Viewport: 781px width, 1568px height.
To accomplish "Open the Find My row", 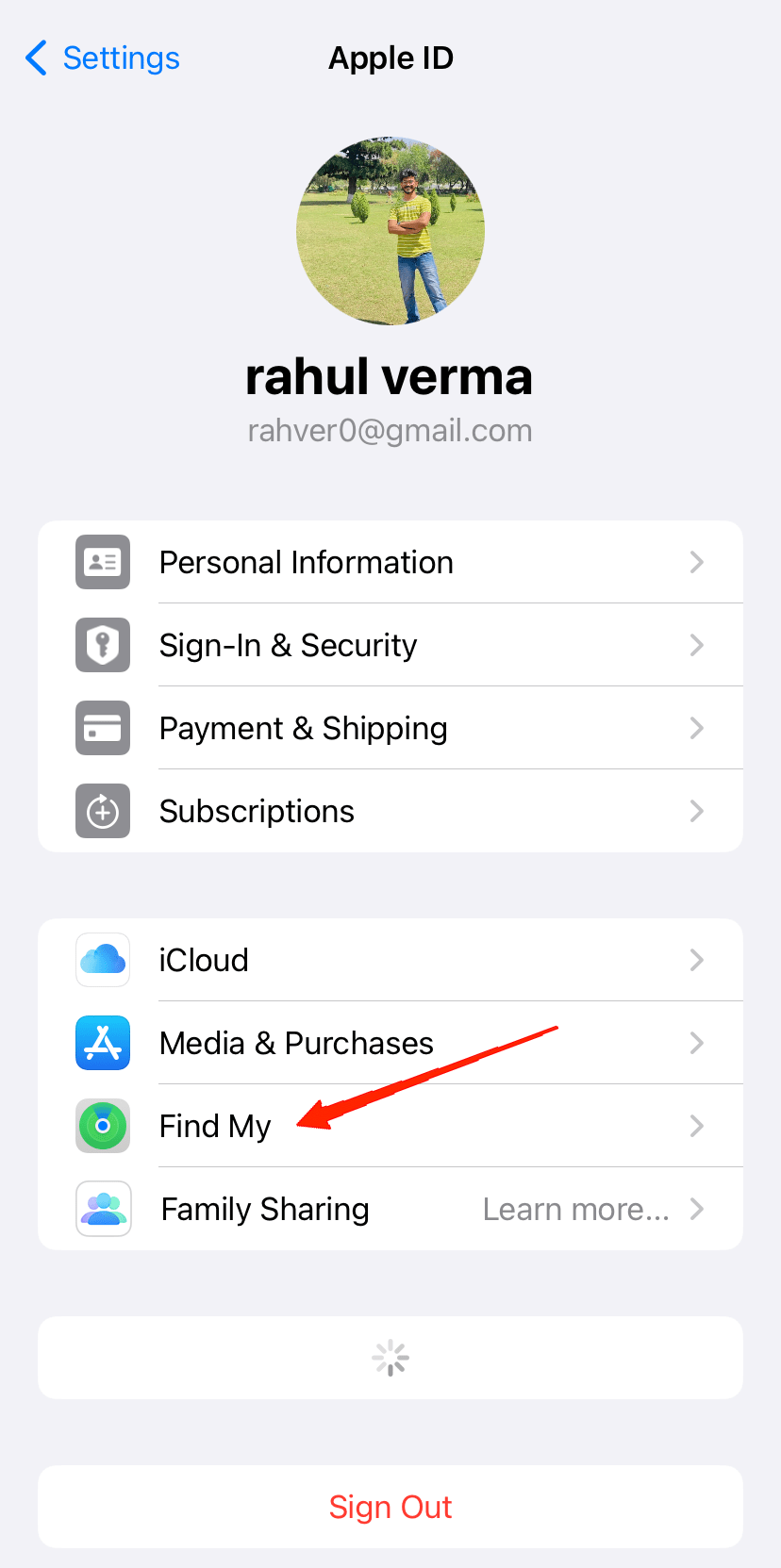I will (390, 1127).
